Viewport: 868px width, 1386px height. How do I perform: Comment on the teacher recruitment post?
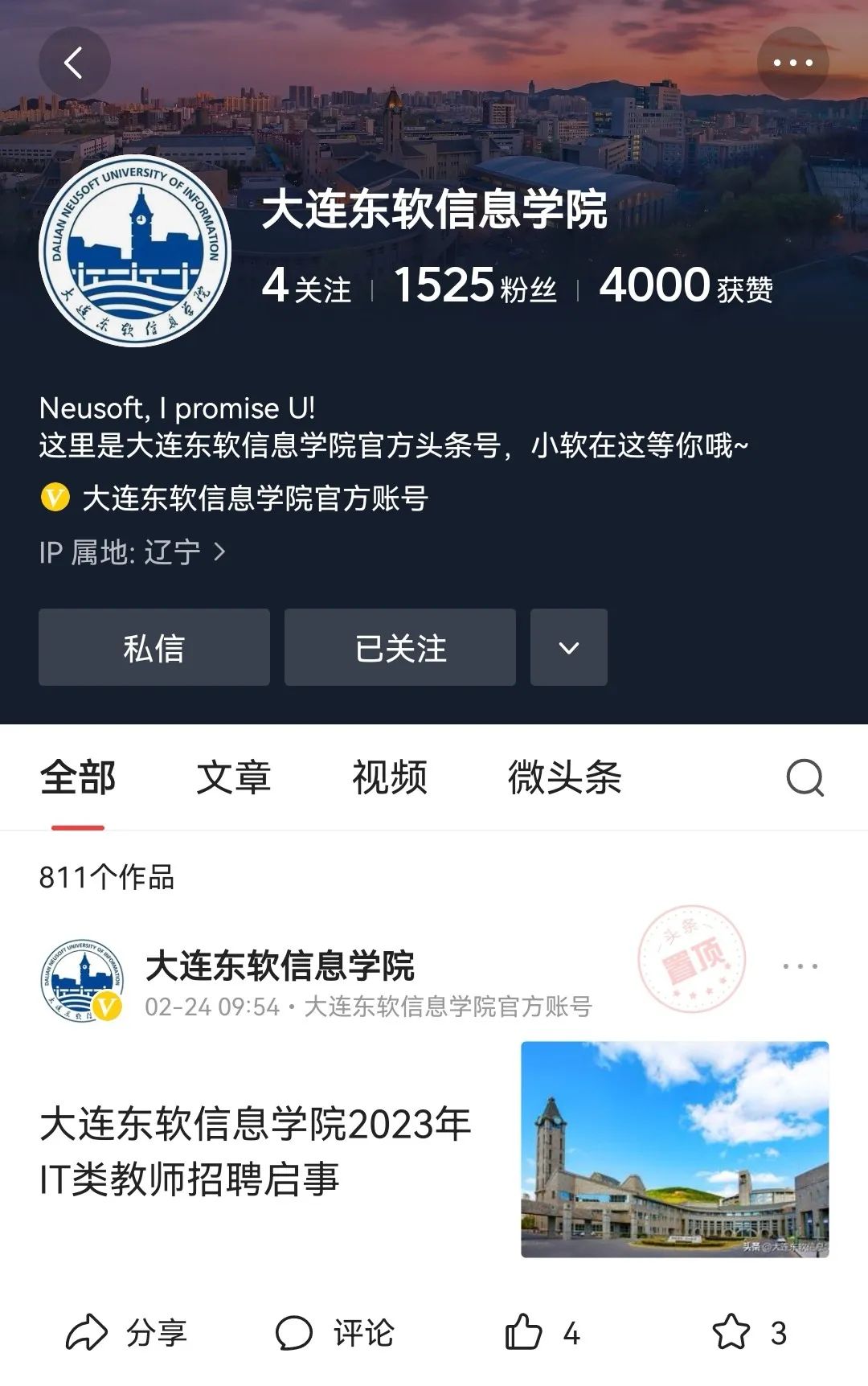point(334,1332)
